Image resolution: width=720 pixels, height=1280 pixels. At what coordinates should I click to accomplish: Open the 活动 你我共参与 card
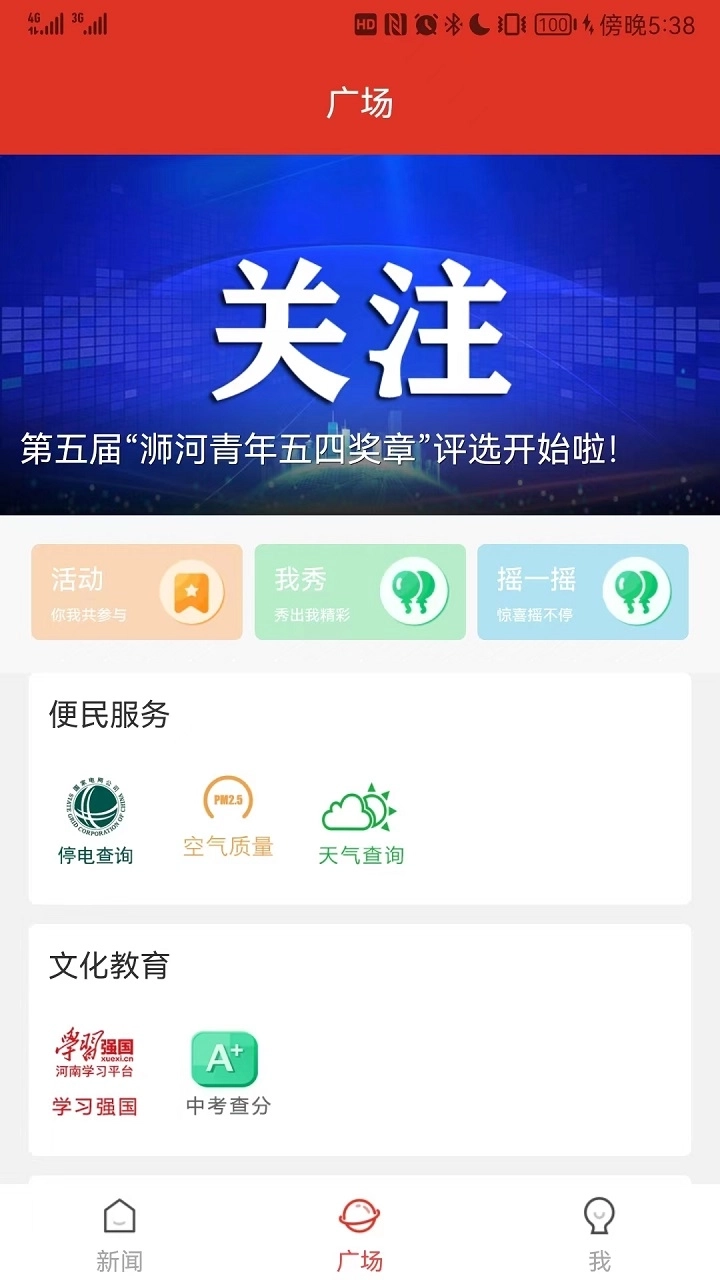pyautogui.click(x=137, y=590)
